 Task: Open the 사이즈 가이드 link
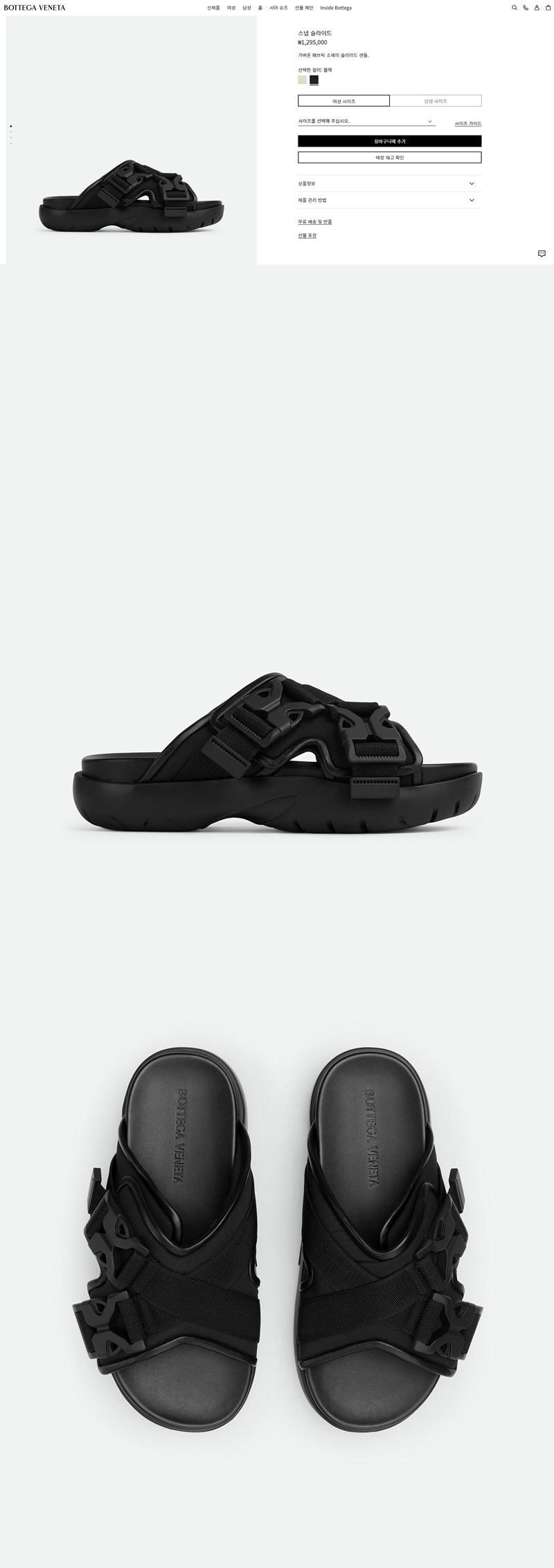pyautogui.click(x=468, y=124)
